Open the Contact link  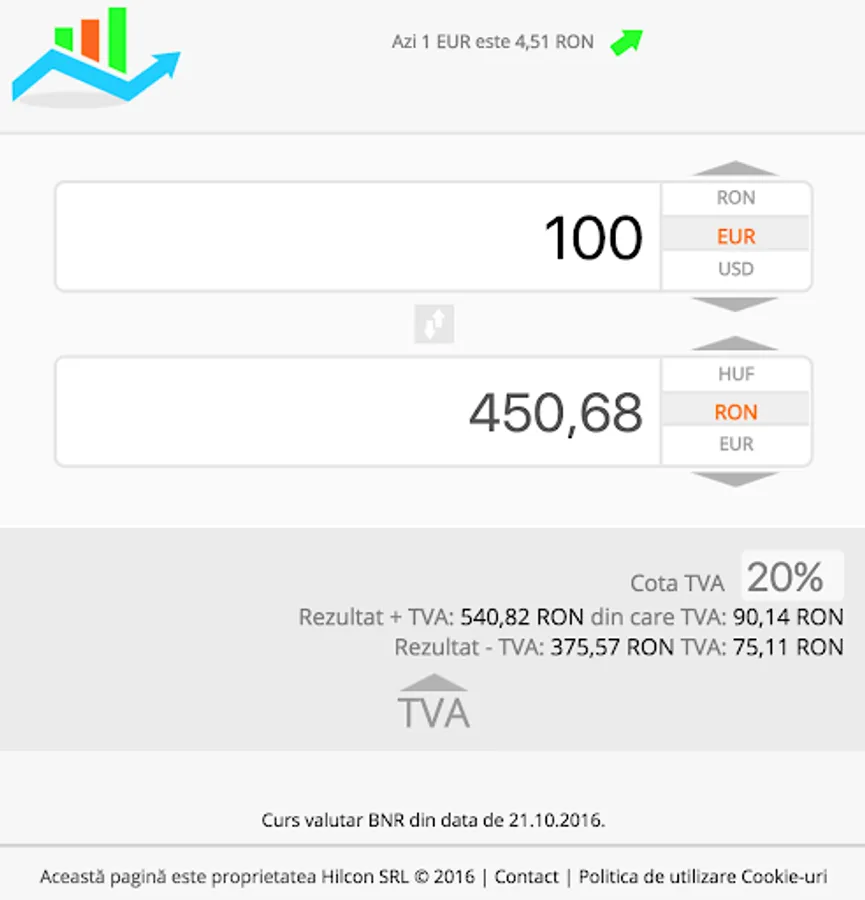[x=527, y=876]
